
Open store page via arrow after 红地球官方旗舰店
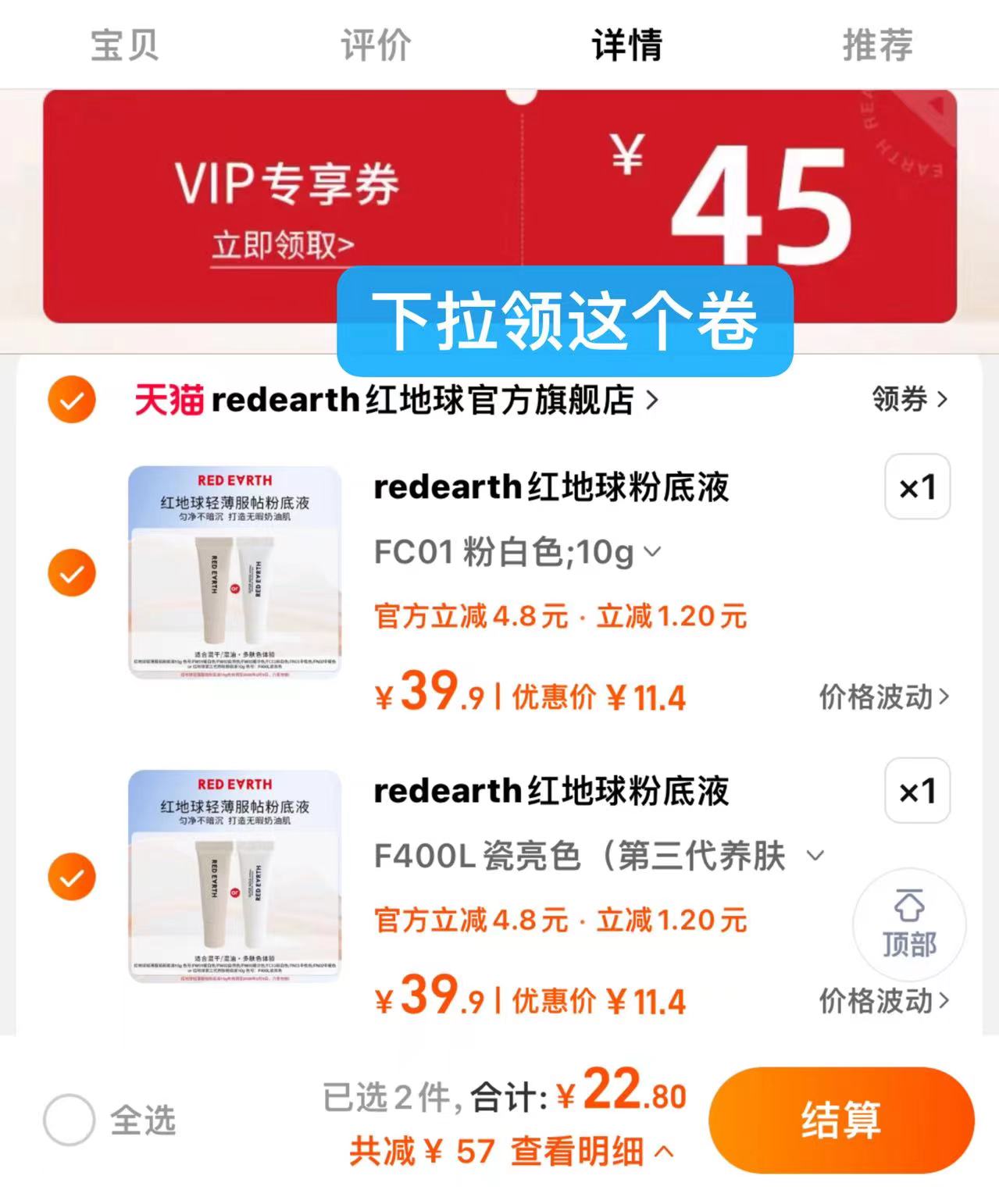pos(651,401)
